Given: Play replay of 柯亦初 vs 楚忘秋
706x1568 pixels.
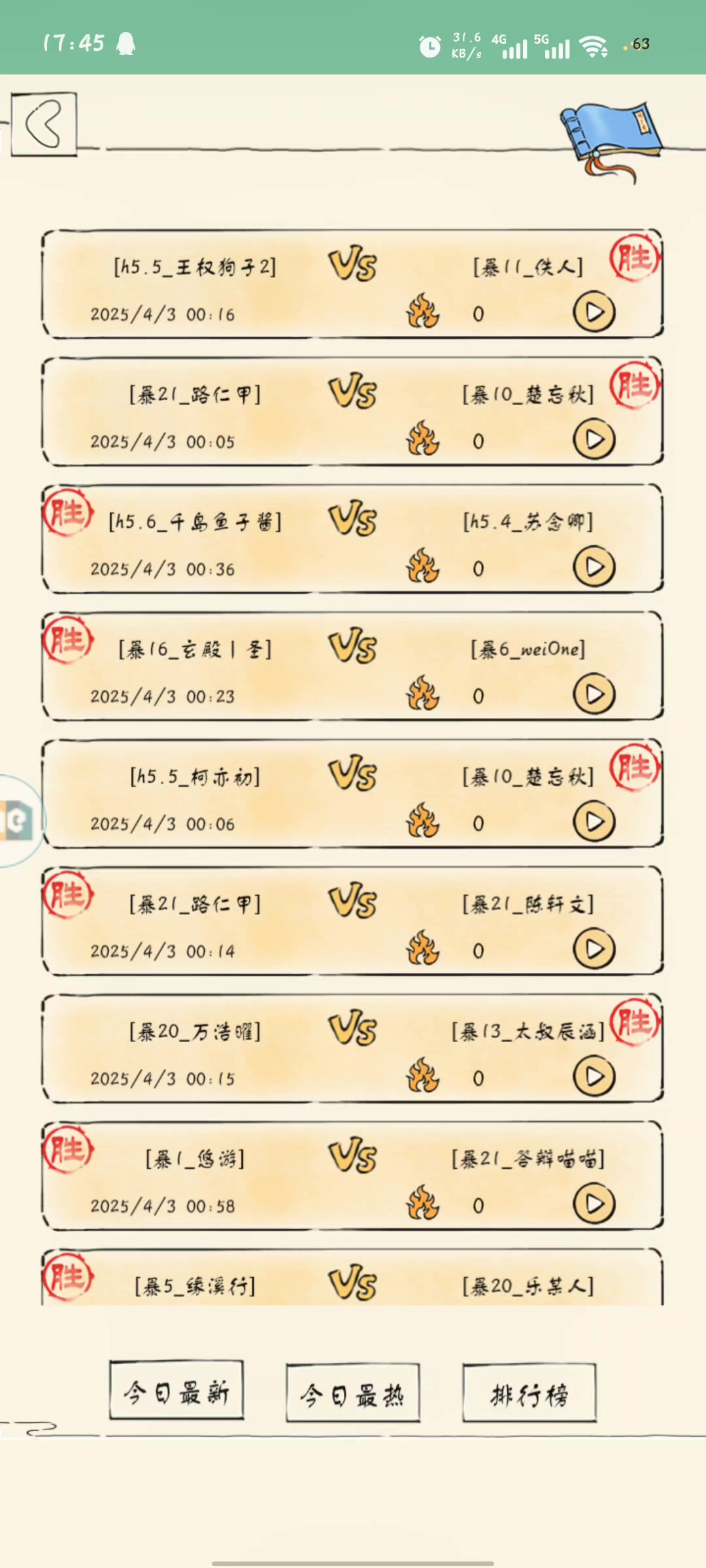Looking at the screenshot, I should coord(594,823).
